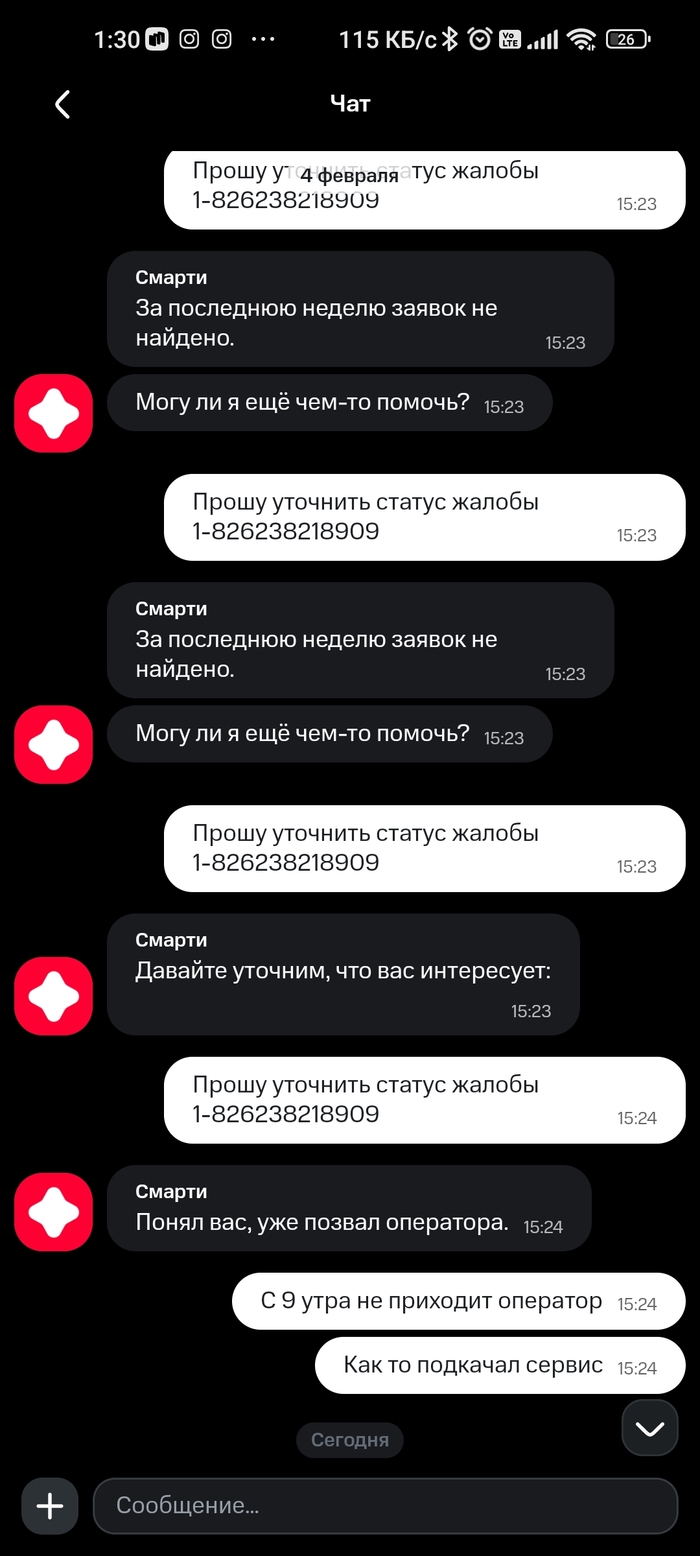Image resolution: width=700 pixels, height=1556 pixels.
Task: Go back from the chat screen
Action: [x=62, y=104]
